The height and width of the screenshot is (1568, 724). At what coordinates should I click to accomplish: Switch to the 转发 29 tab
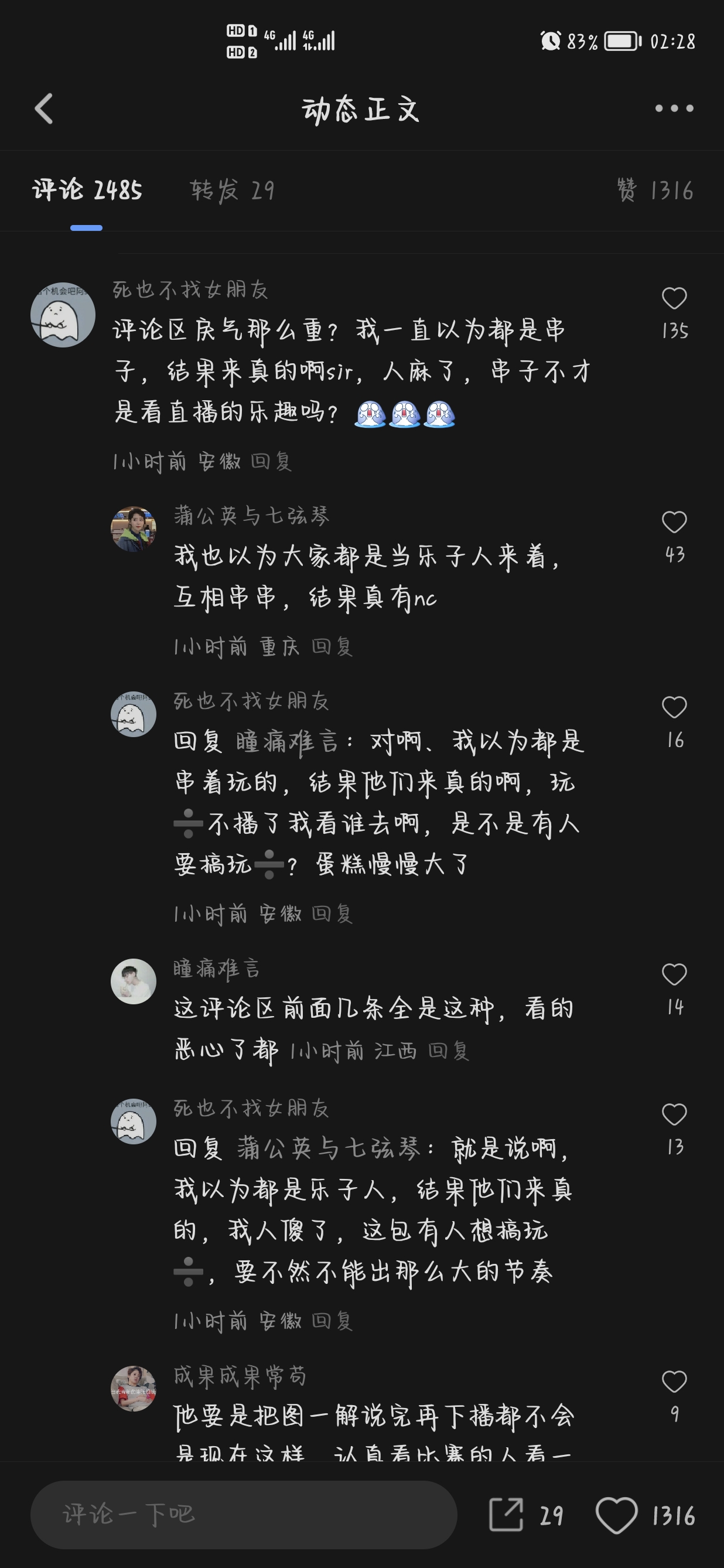[x=232, y=190]
